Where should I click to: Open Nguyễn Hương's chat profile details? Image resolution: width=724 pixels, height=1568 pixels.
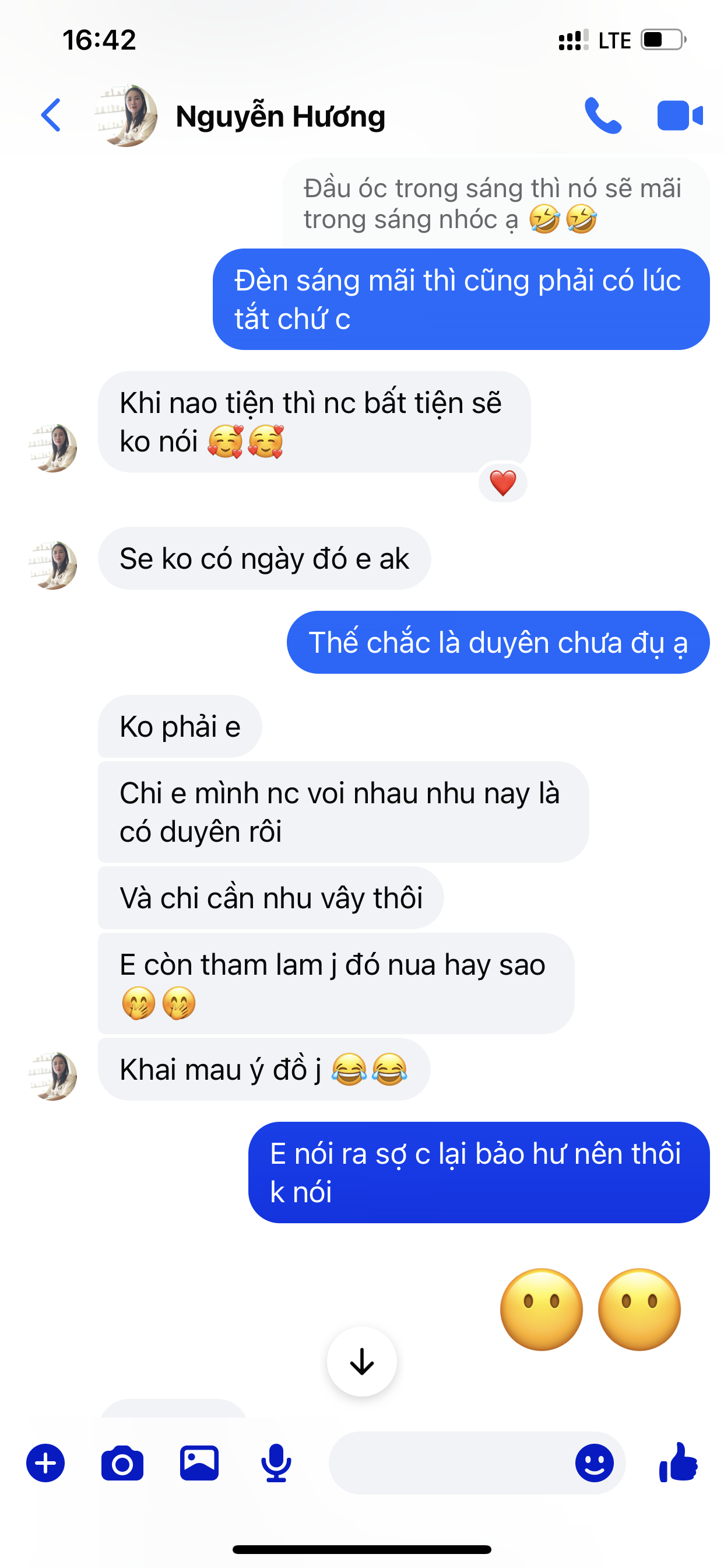pyautogui.click(x=280, y=116)
